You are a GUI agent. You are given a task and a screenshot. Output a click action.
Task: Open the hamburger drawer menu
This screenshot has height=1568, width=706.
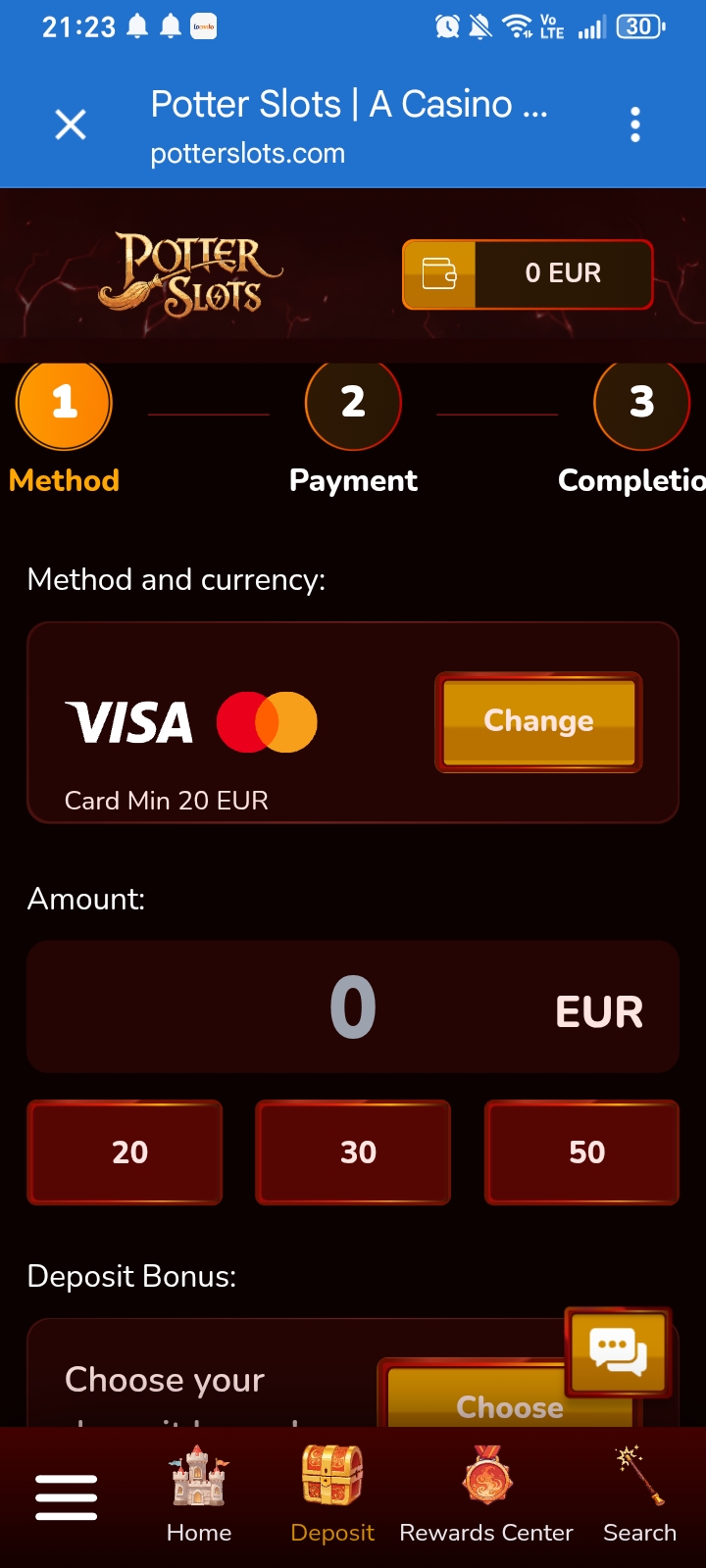(x=67, y=1497)
